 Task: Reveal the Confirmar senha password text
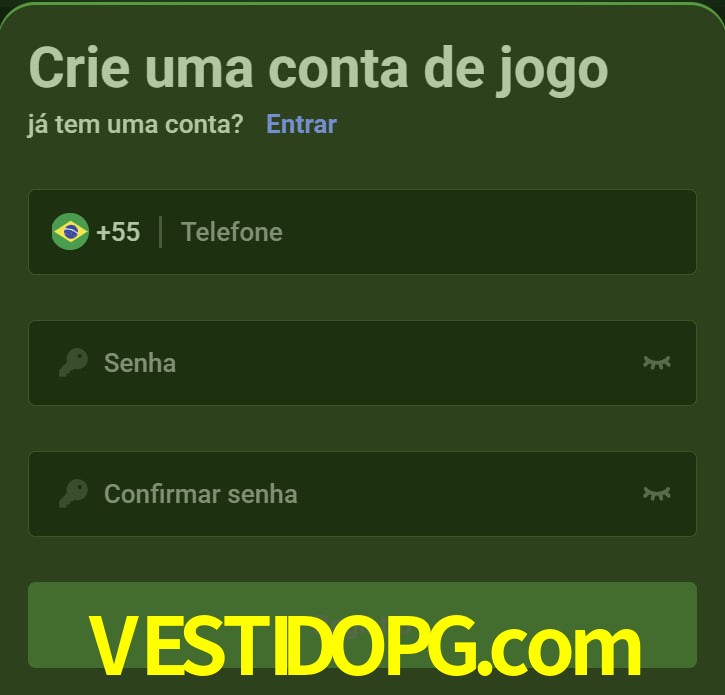coord(656,493)
